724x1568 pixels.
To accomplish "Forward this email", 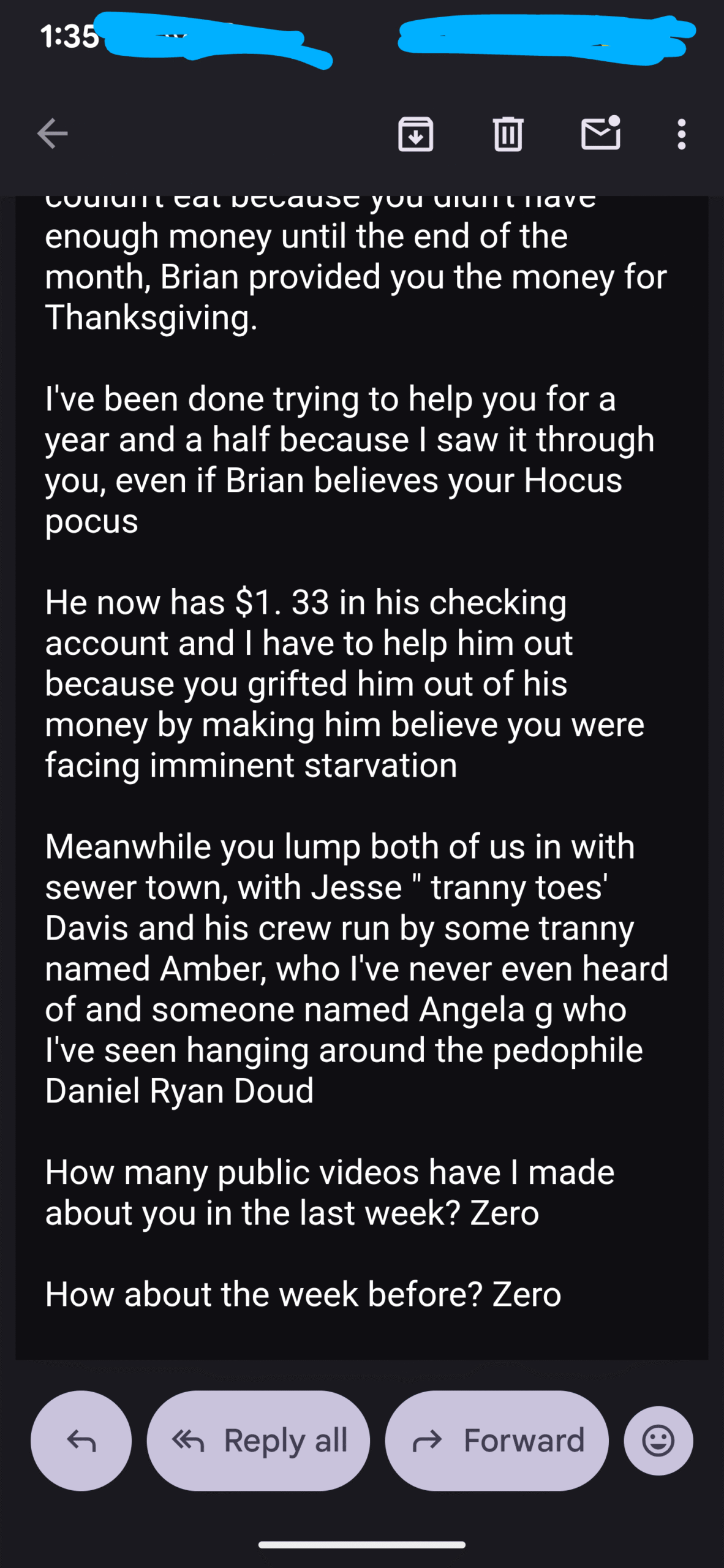I will 497,1441.
